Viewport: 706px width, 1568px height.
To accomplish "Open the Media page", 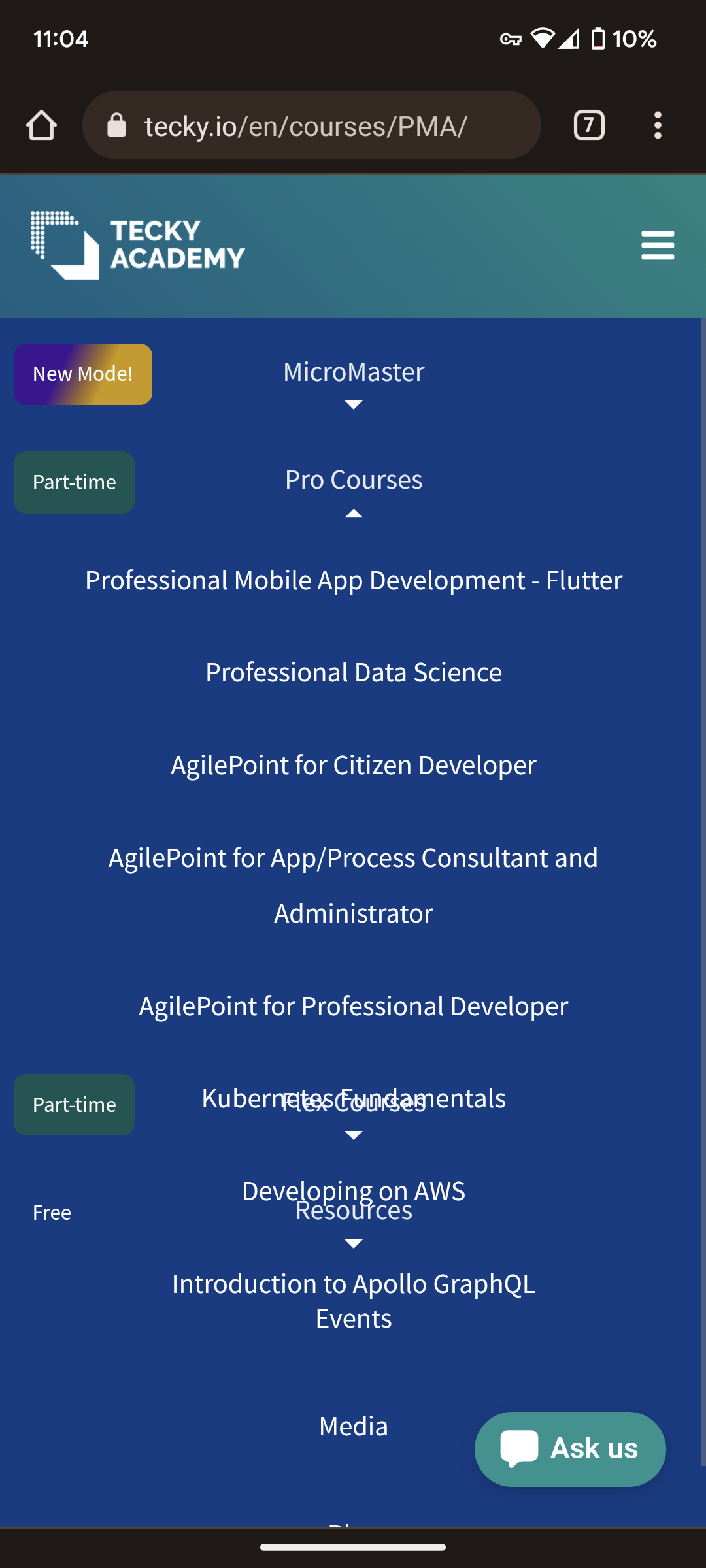I will pyautogui.click(x=353, y=1426).
